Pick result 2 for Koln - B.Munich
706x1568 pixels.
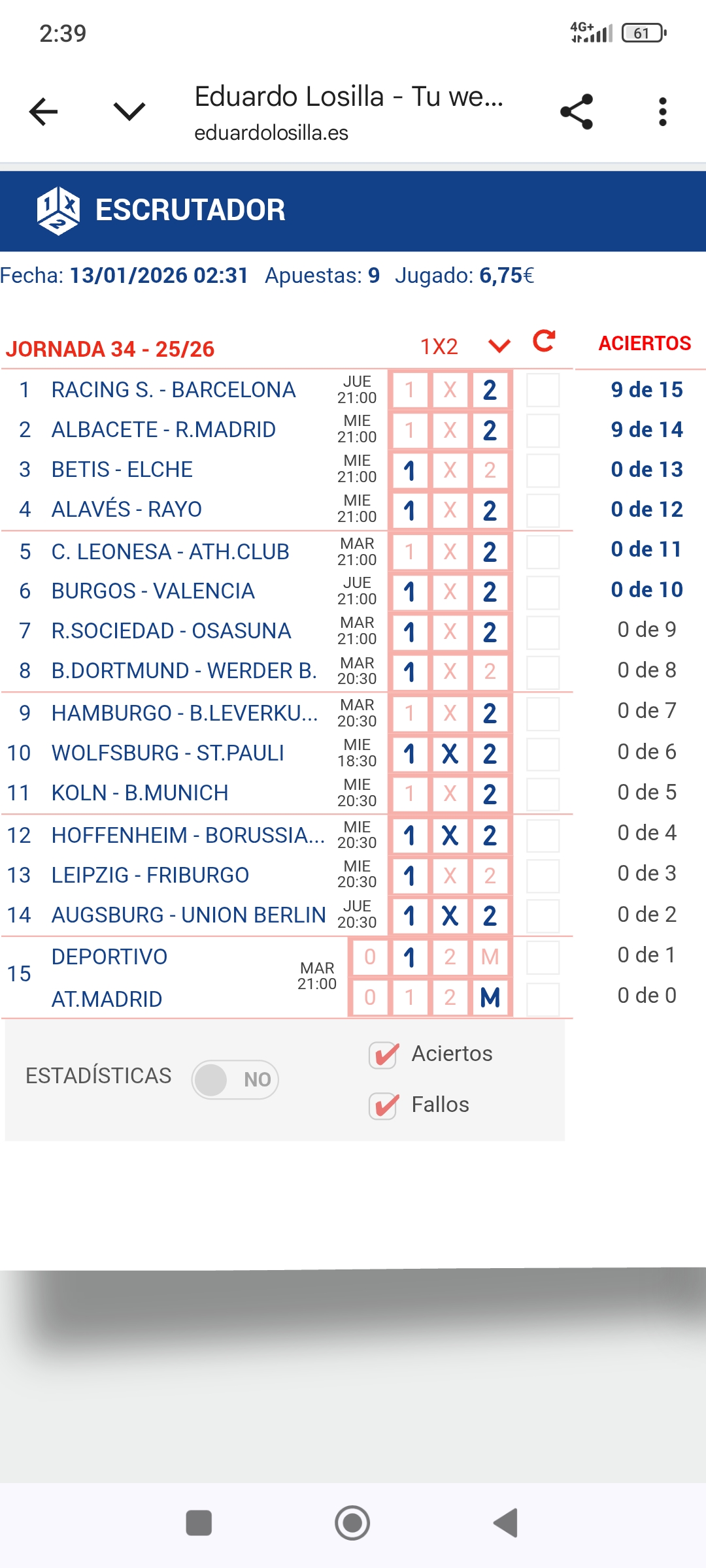tap(490, 794)
